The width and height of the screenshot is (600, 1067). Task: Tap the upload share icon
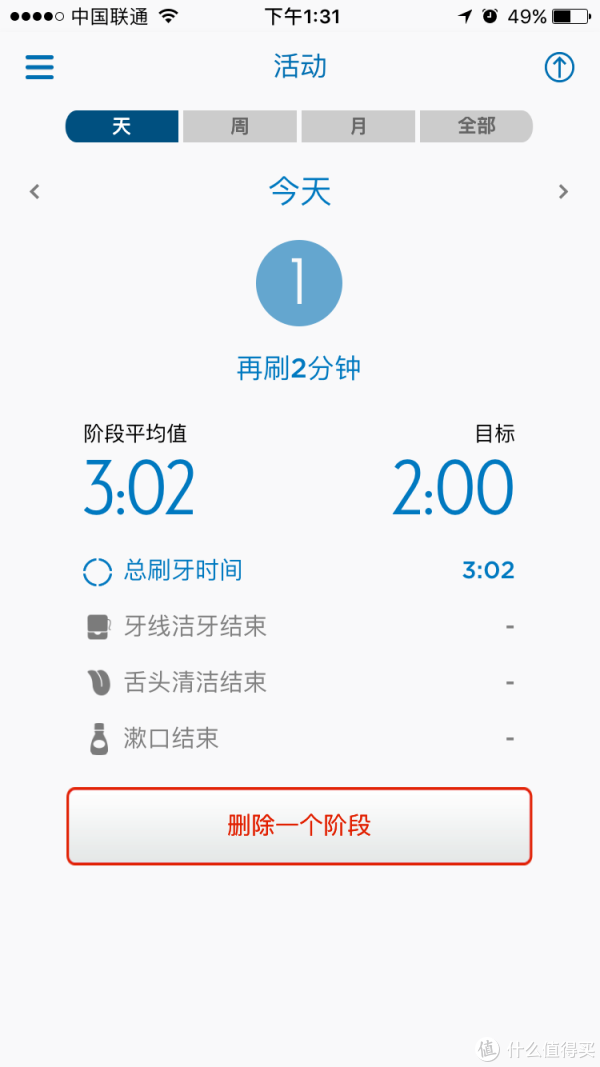[x=559, y=67]
